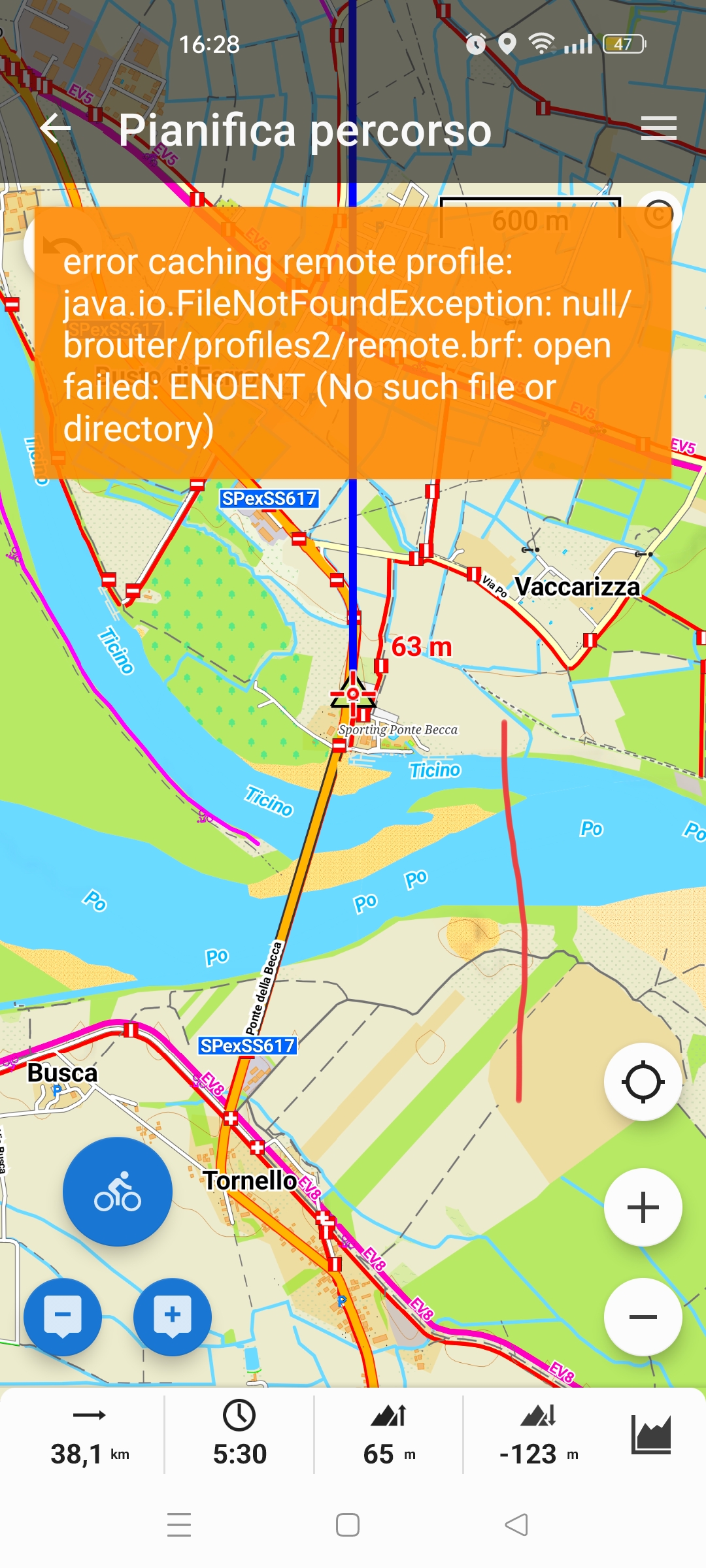Remove the last waypoint marker

(63, 1317)
